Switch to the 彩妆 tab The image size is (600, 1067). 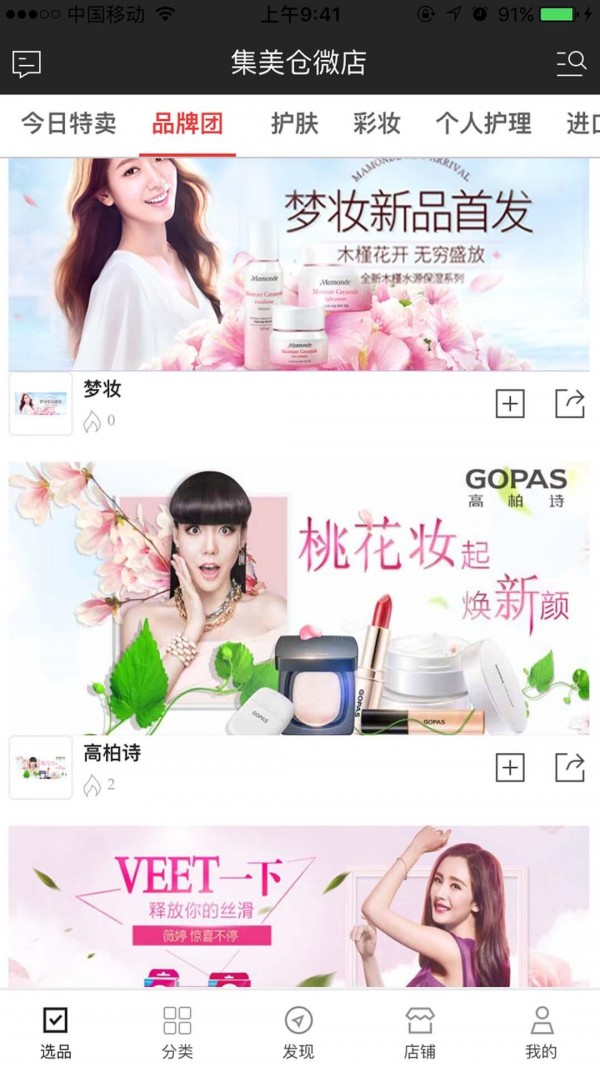[377, 124]
